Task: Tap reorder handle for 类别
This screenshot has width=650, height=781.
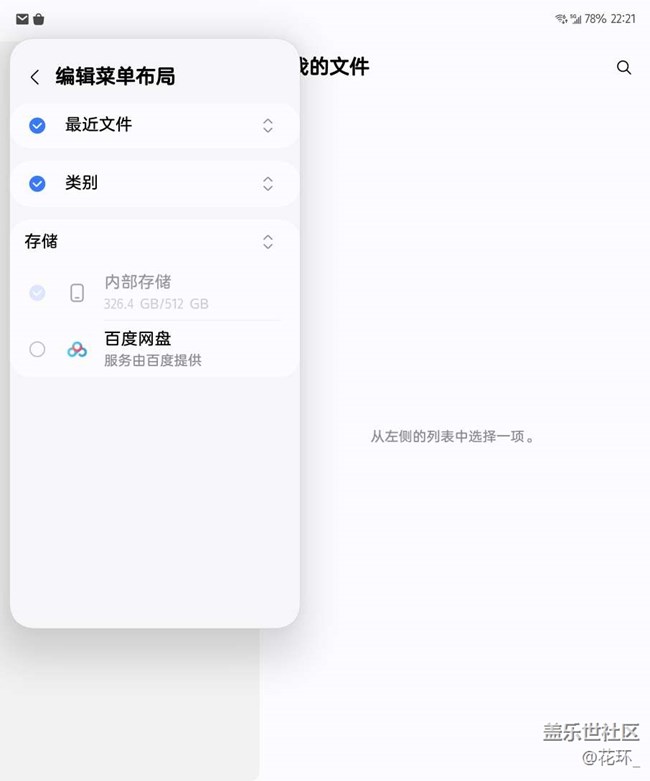Action: 268,184
